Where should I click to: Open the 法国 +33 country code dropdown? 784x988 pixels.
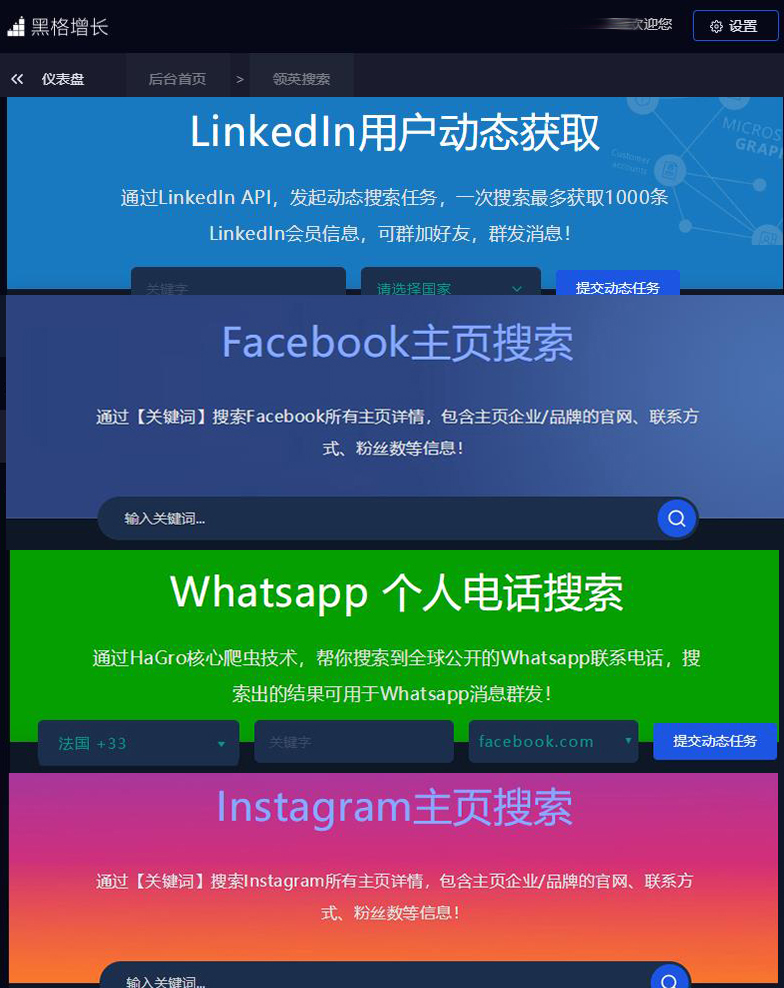(138, 743)
